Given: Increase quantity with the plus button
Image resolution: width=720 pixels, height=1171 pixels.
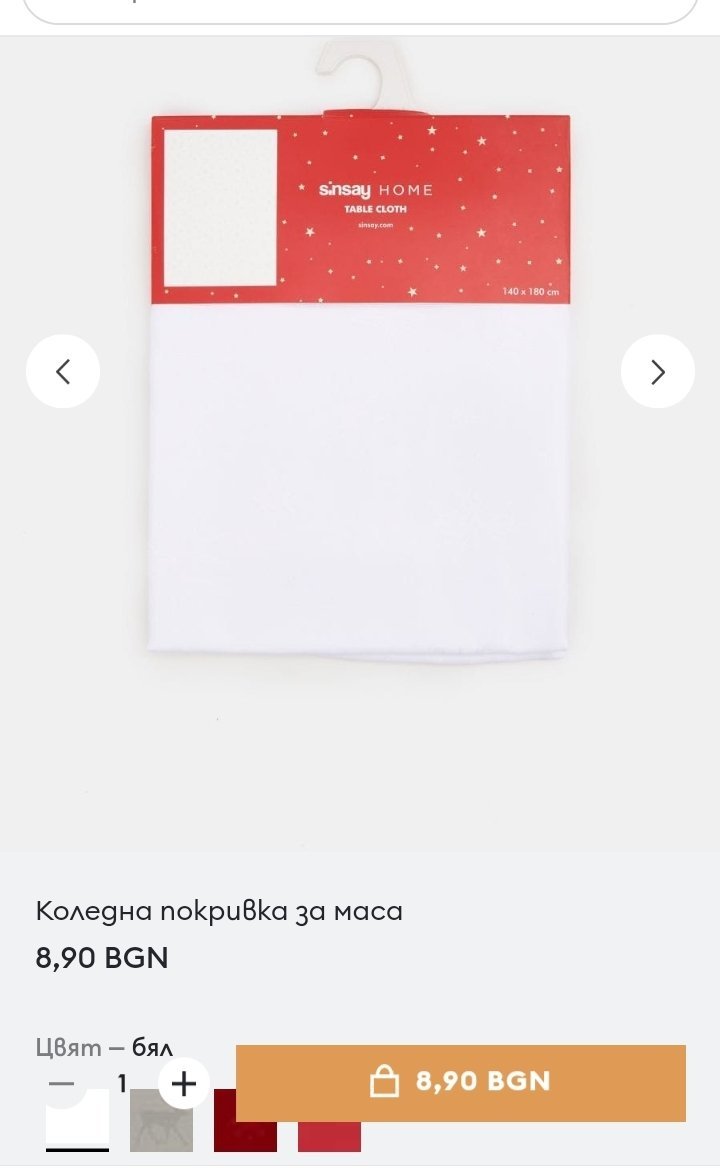Looking at the screenshot, I should [x=184, y=1083].
